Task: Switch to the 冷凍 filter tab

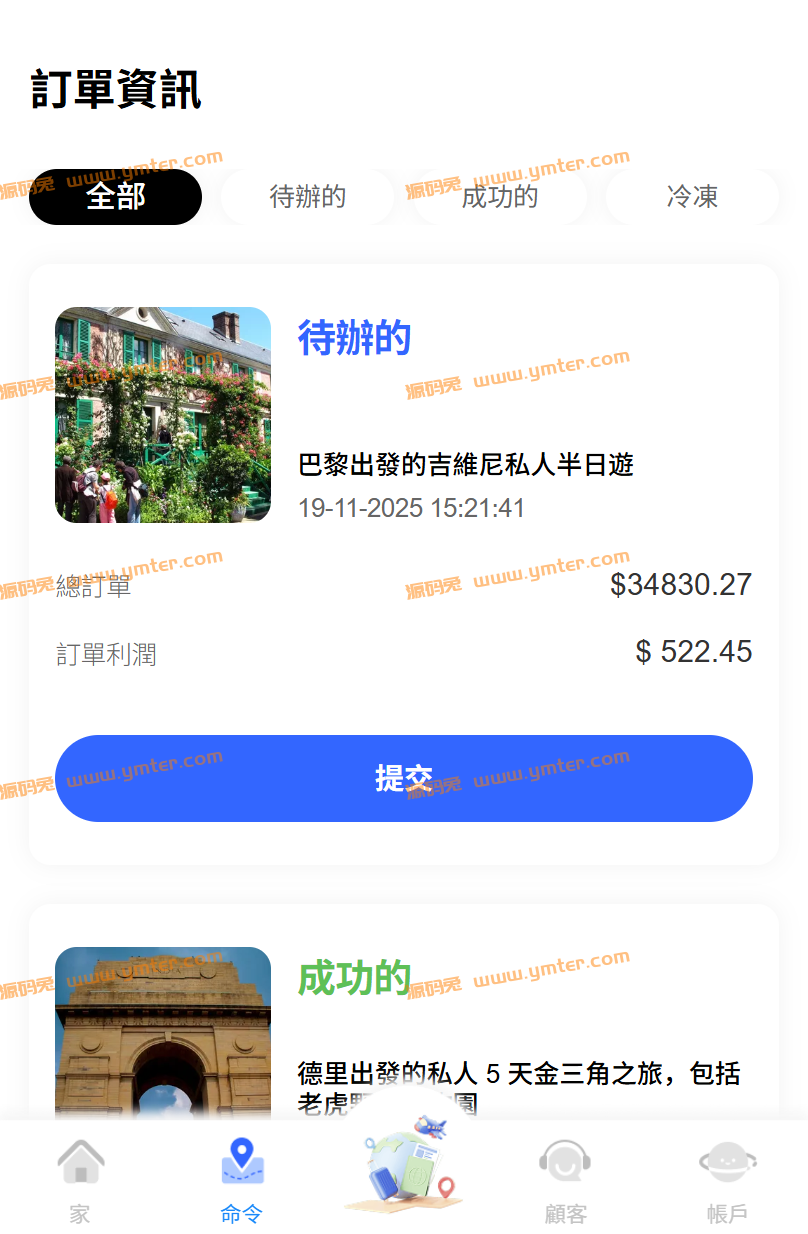Action: click(692, 197)
